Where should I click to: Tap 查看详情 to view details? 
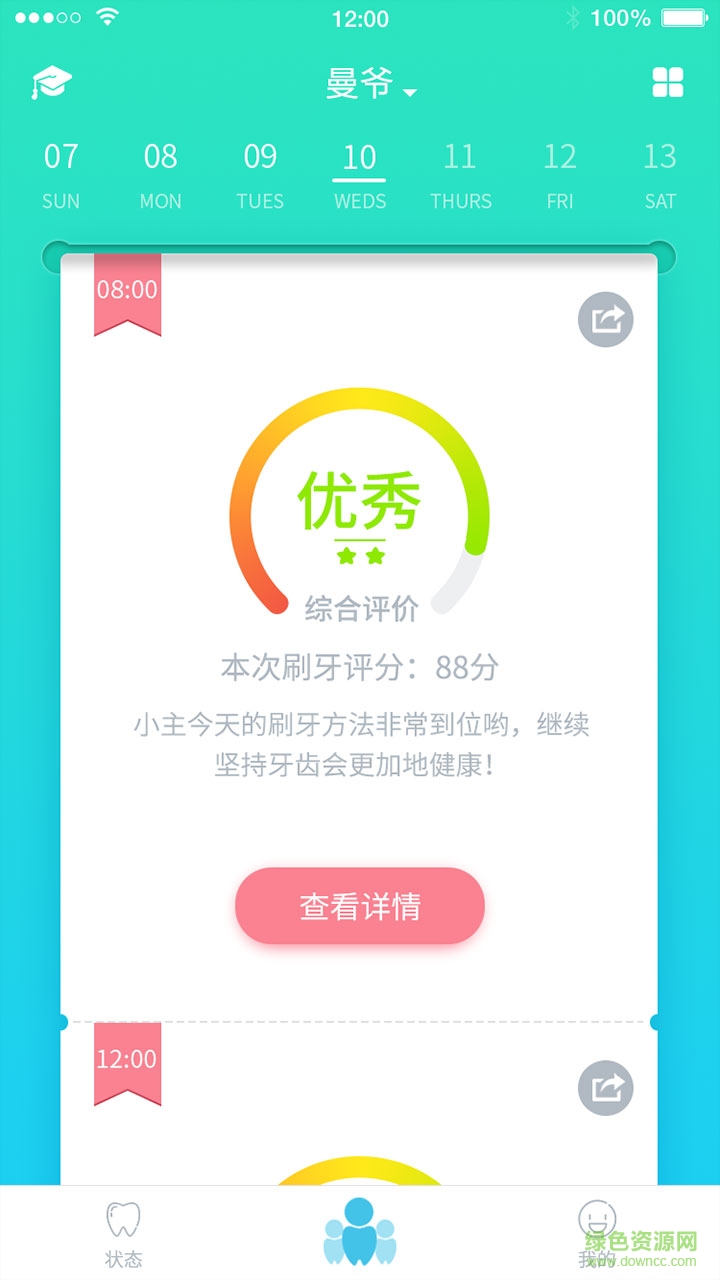360,906
